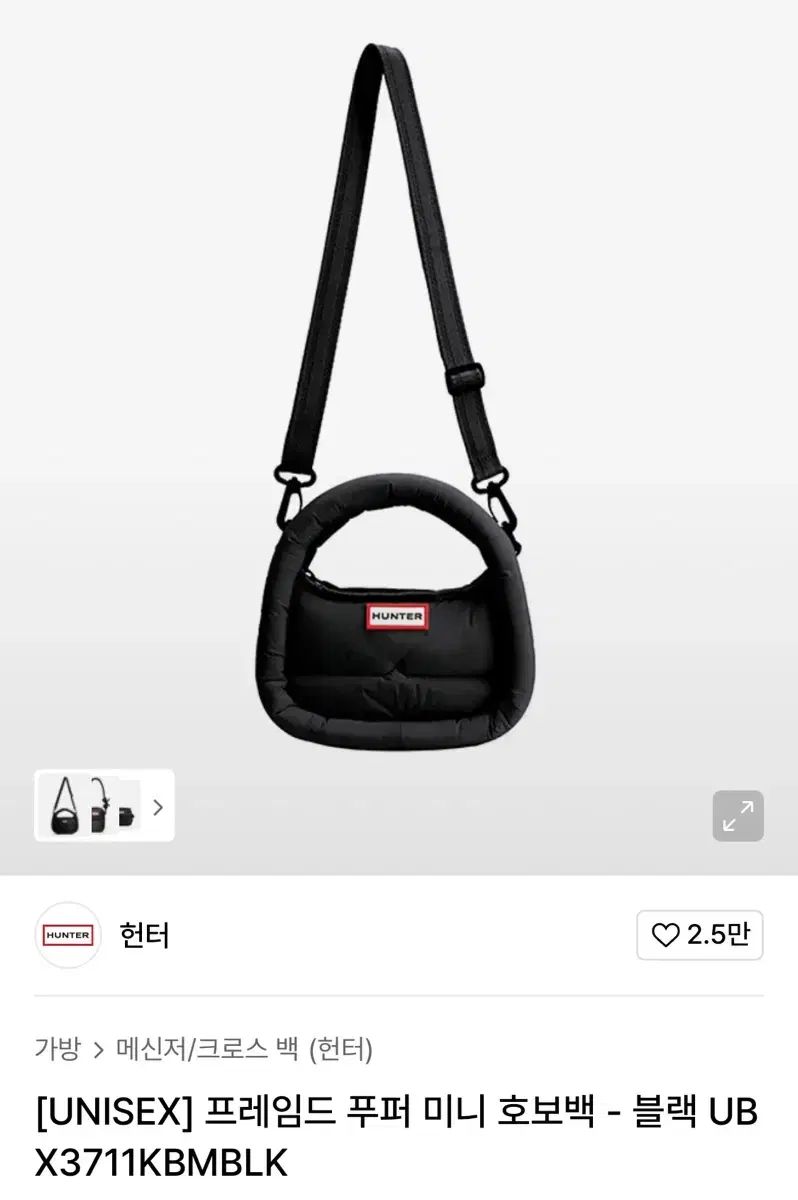The image size is (798, 1200).
Task: Expand hidden product photos with the thumbnail arrow
Action: tap(158, 807)
